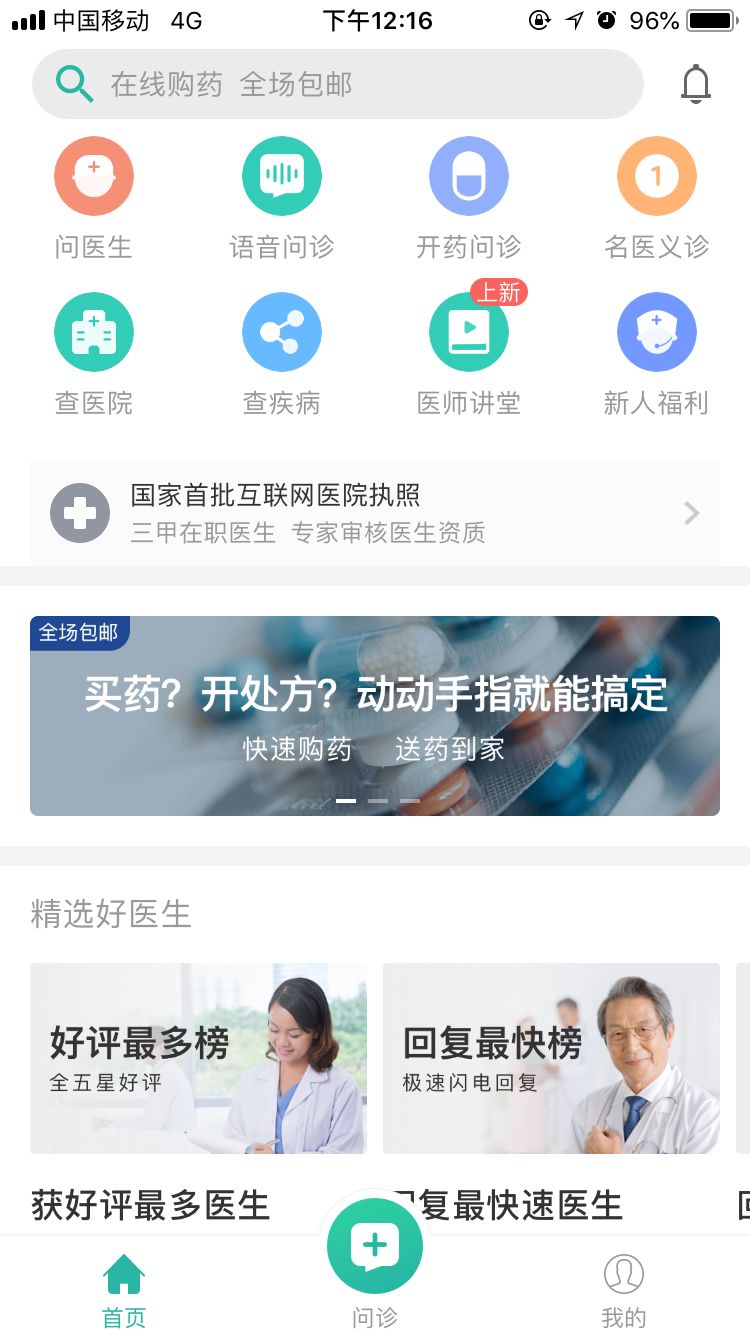Screen dimensions: 750x1334
Task: Open the 国家首批互联网医院执照 row
Action: [x=375, y=513]
